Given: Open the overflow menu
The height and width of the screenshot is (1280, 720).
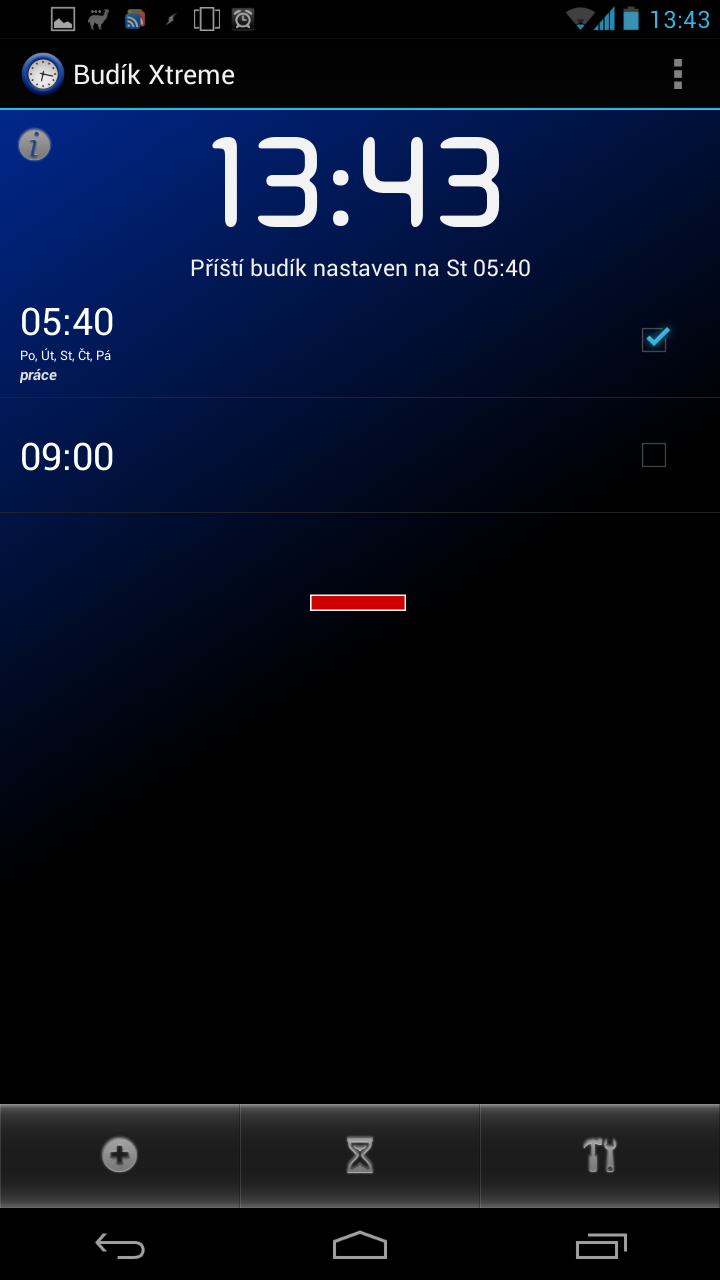Looking at the screenshot, I should [x=678, y=74].
